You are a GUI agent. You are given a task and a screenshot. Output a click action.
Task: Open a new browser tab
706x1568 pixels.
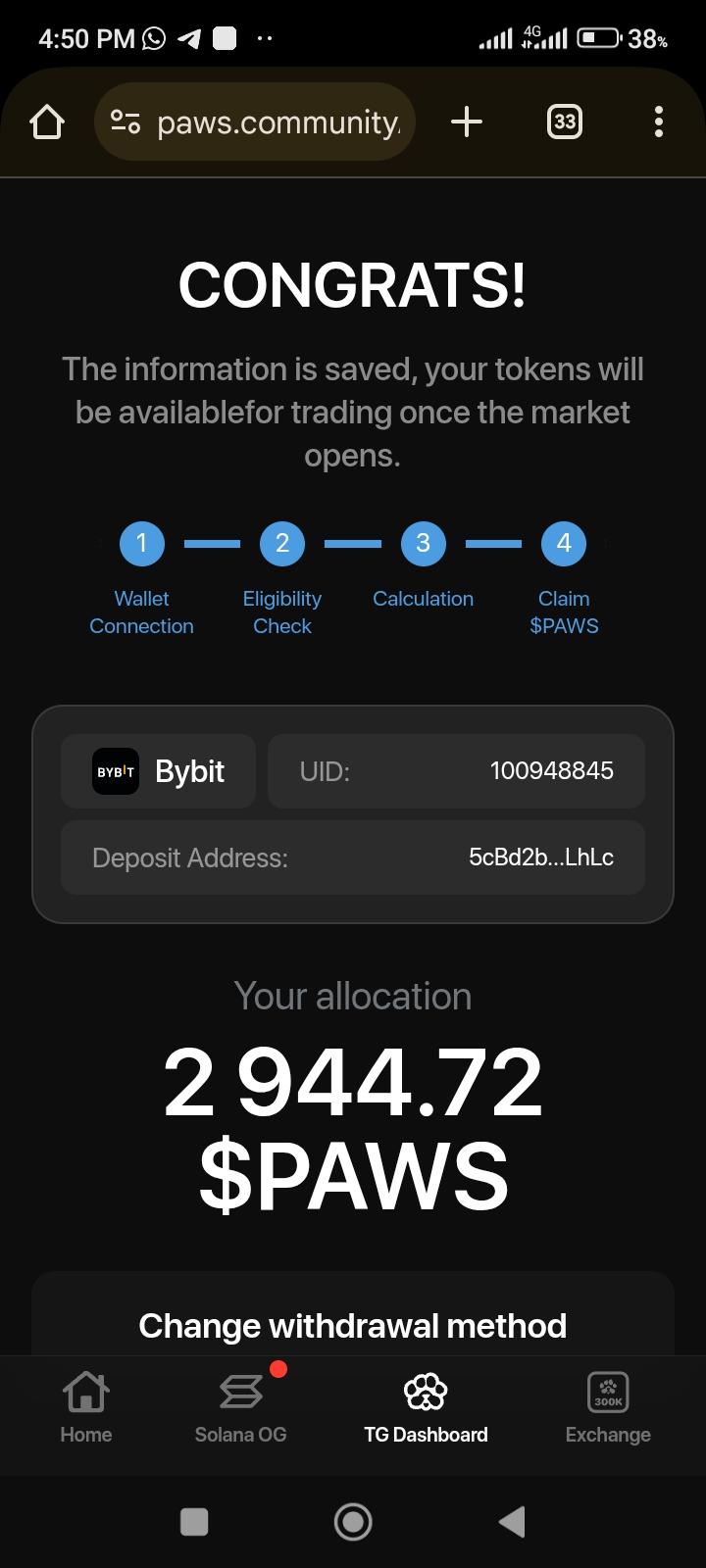pos(467,122)
